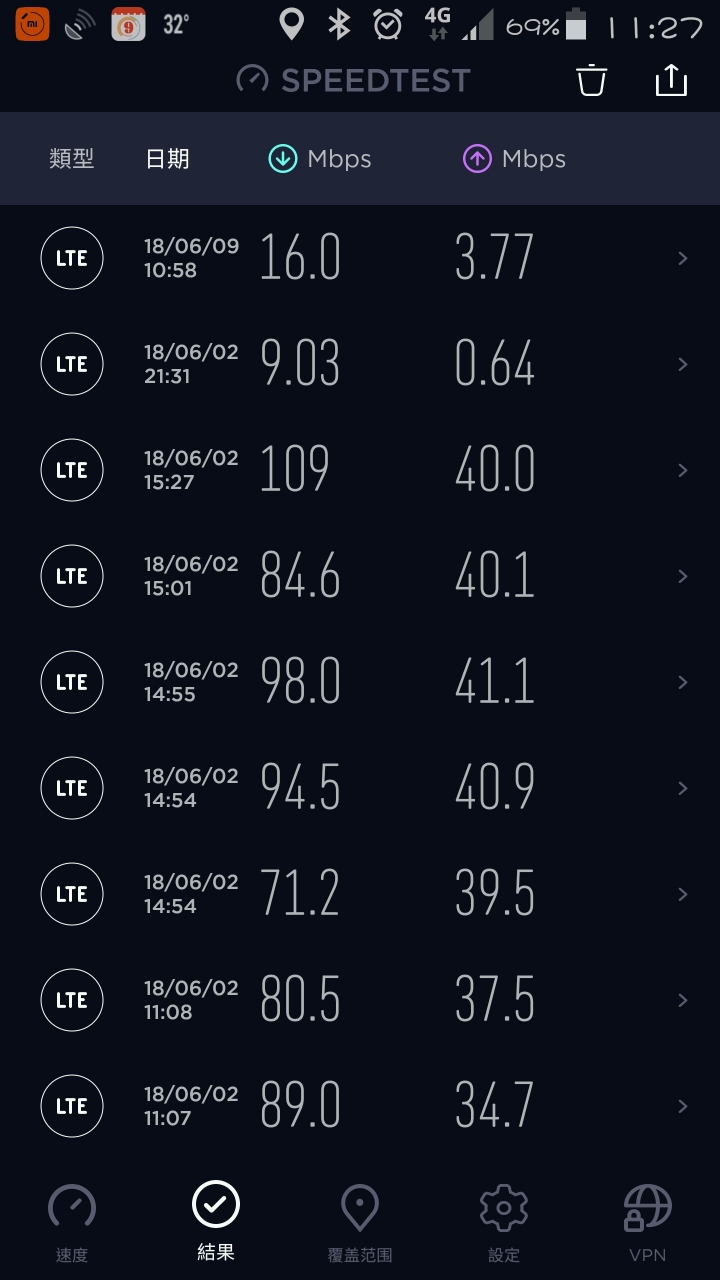720x1280 pixels.
Task: Open the 18/06/02 11:08 result
Action: click(x=360, y=1000)
